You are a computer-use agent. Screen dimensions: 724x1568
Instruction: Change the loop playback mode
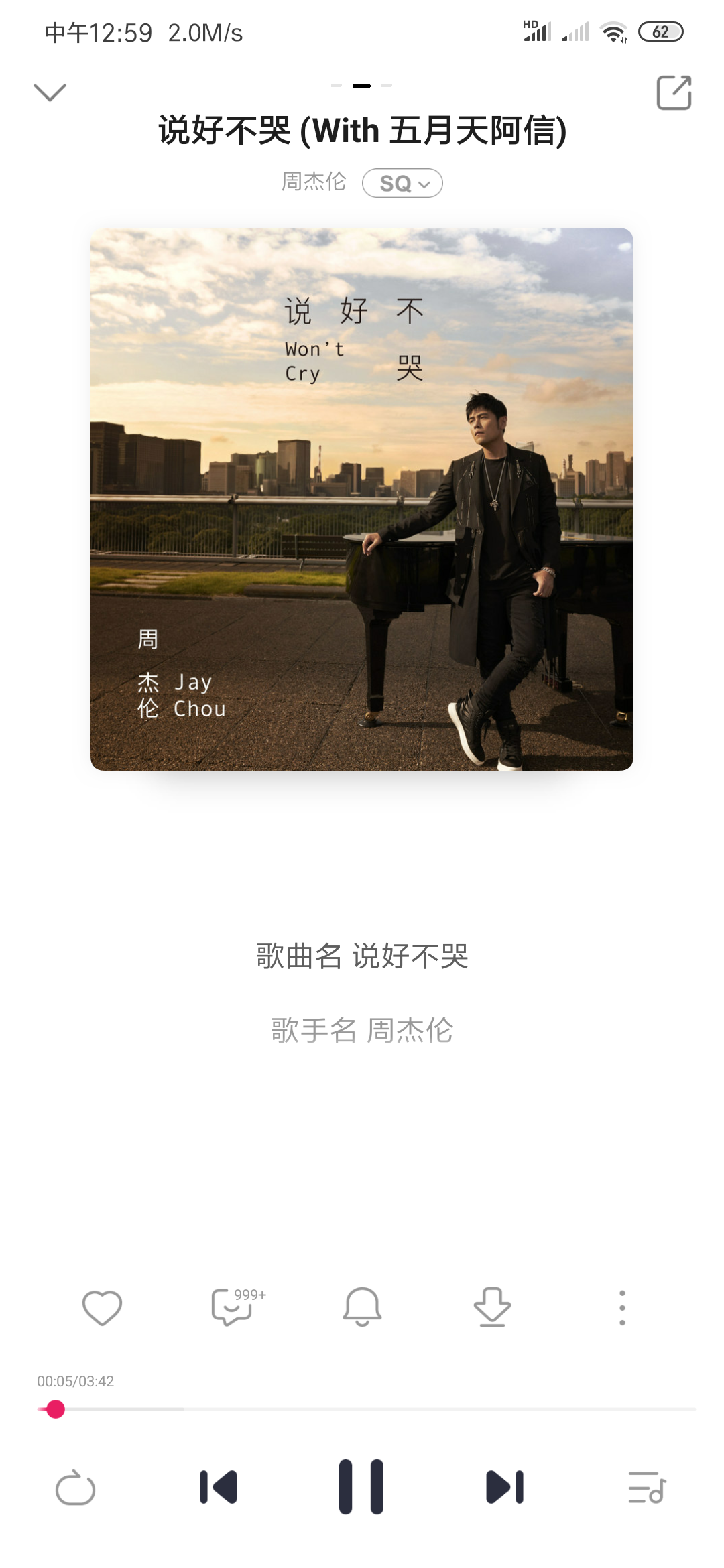[75, 1488]
